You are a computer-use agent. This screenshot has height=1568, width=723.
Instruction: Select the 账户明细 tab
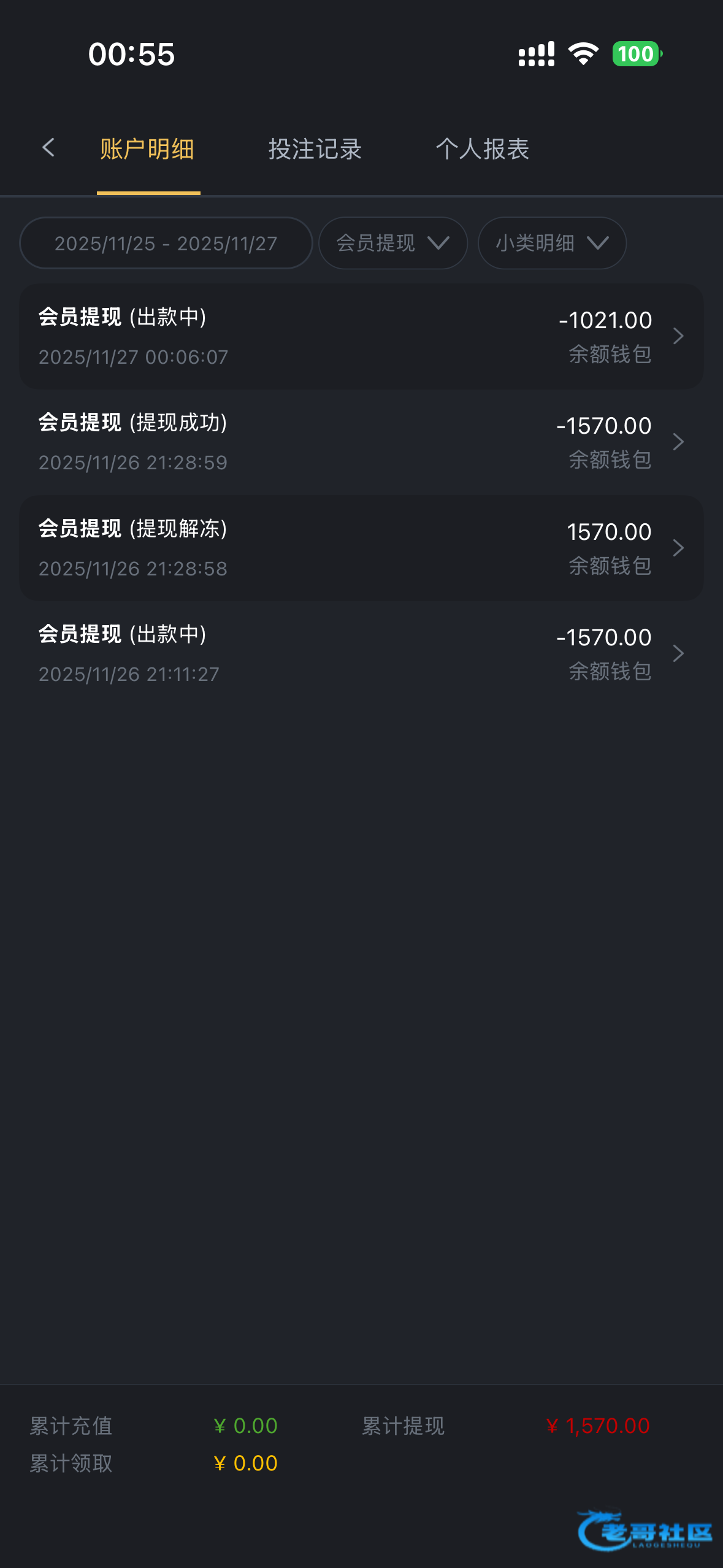pyautogui.click(x=147, y=149)
